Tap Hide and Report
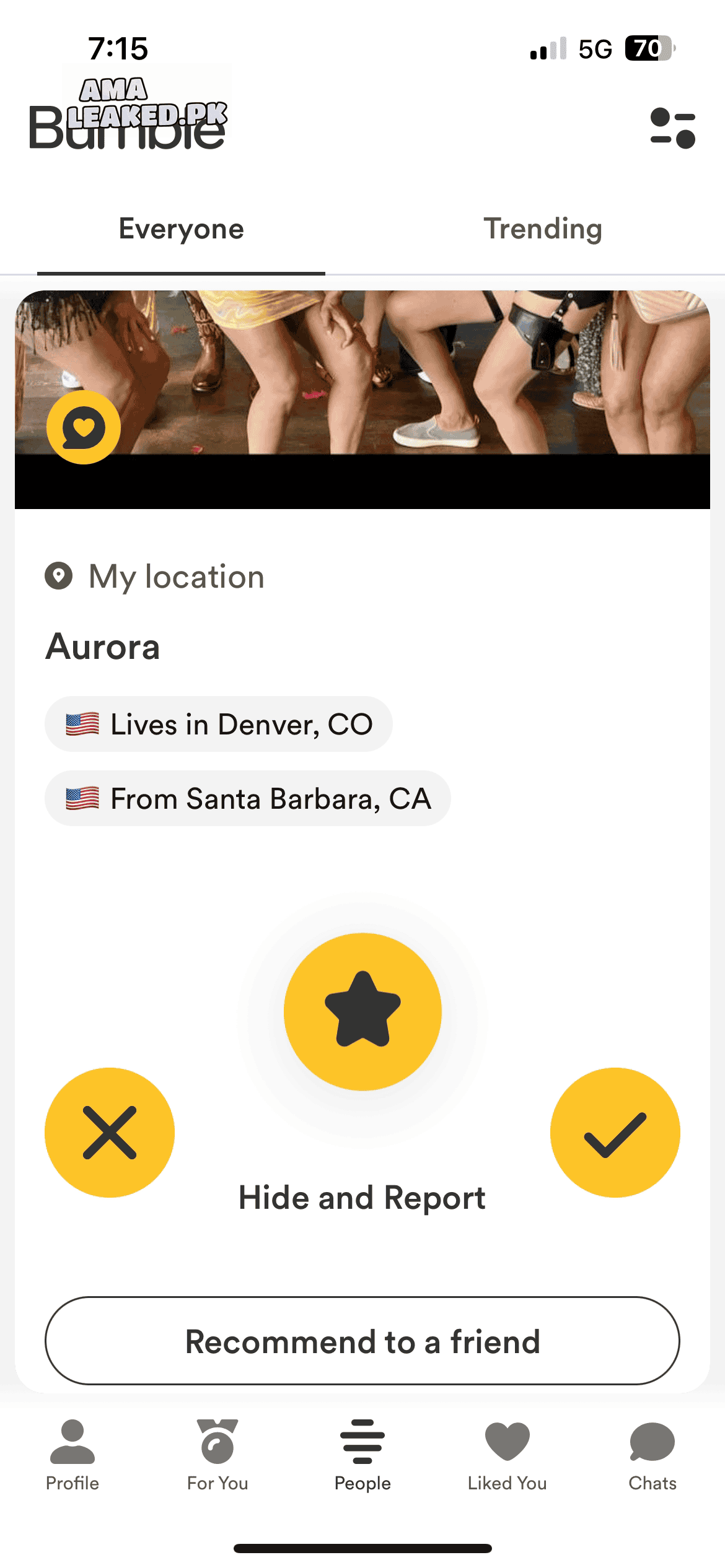The width and height of the screenshot is (725, 1568). pos(362,1198)
